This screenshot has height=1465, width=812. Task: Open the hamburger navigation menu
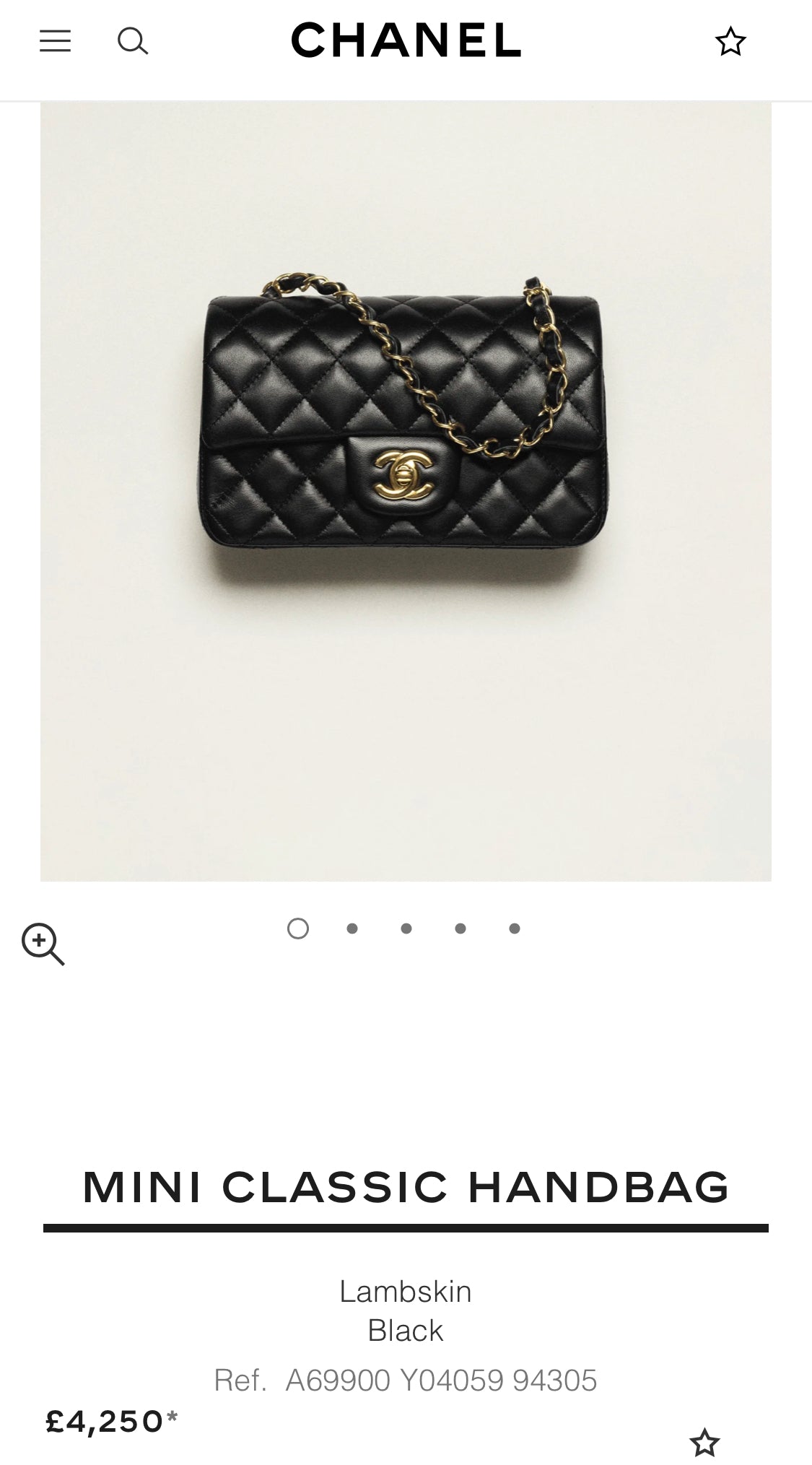(x=55, y=41)
